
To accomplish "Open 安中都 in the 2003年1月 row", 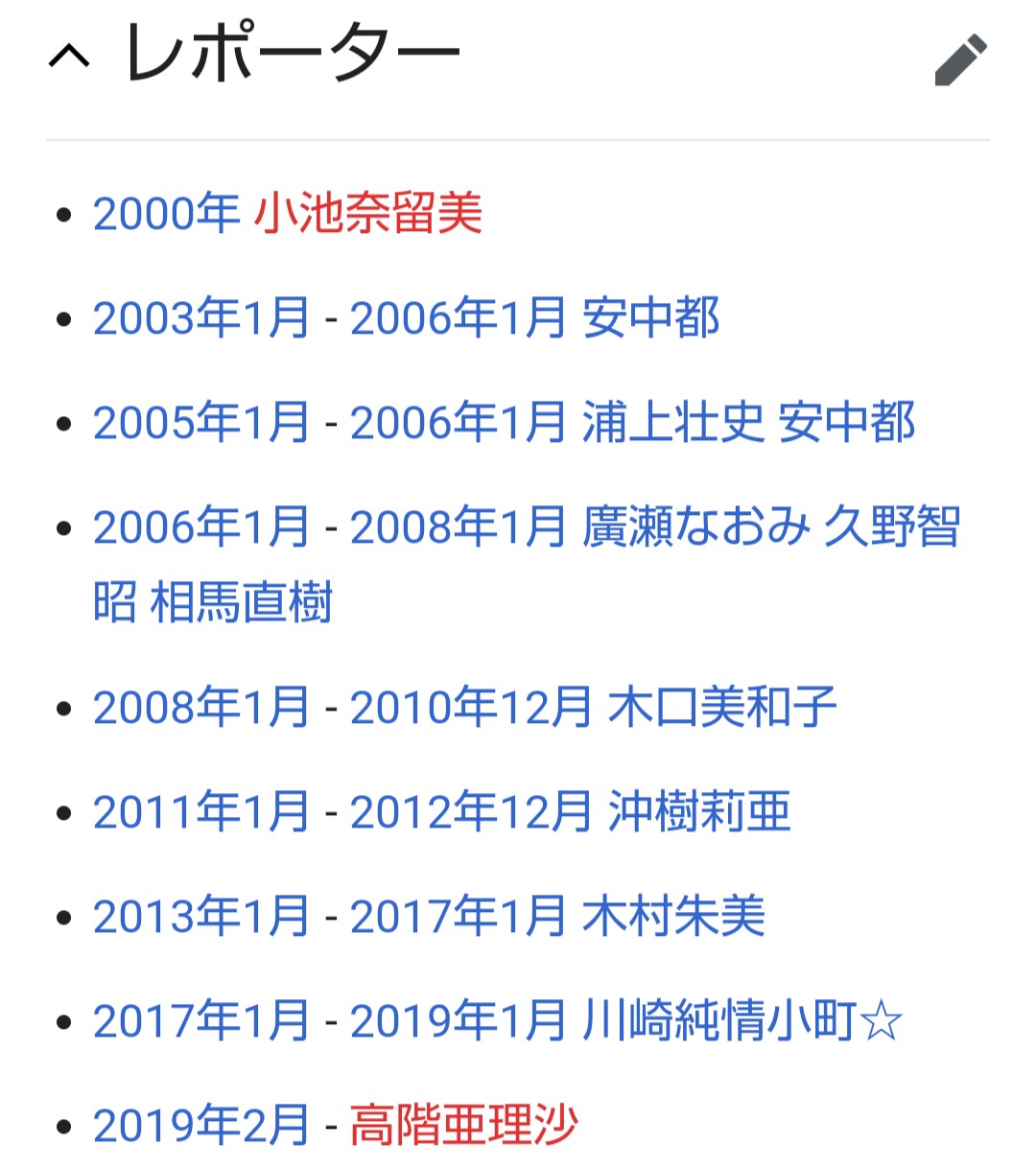I will click(x=650, y=317).
